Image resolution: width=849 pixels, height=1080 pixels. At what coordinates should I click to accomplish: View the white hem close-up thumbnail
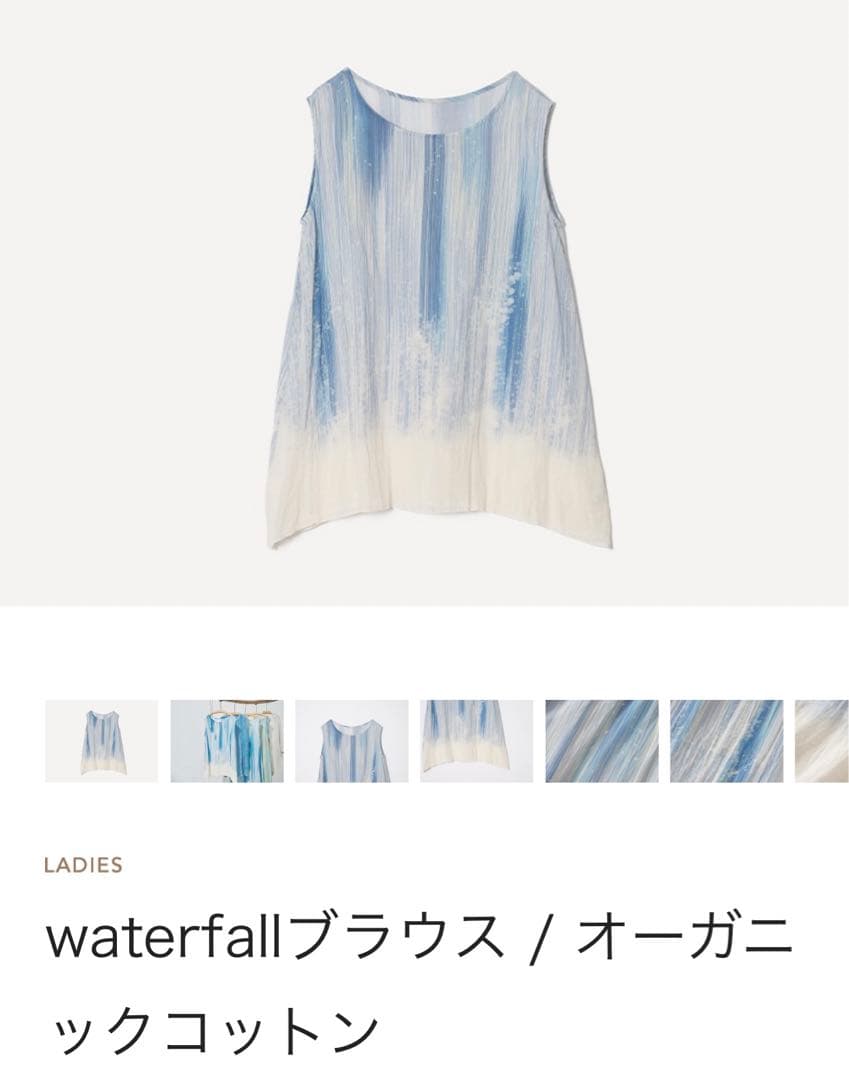point(476,741)
